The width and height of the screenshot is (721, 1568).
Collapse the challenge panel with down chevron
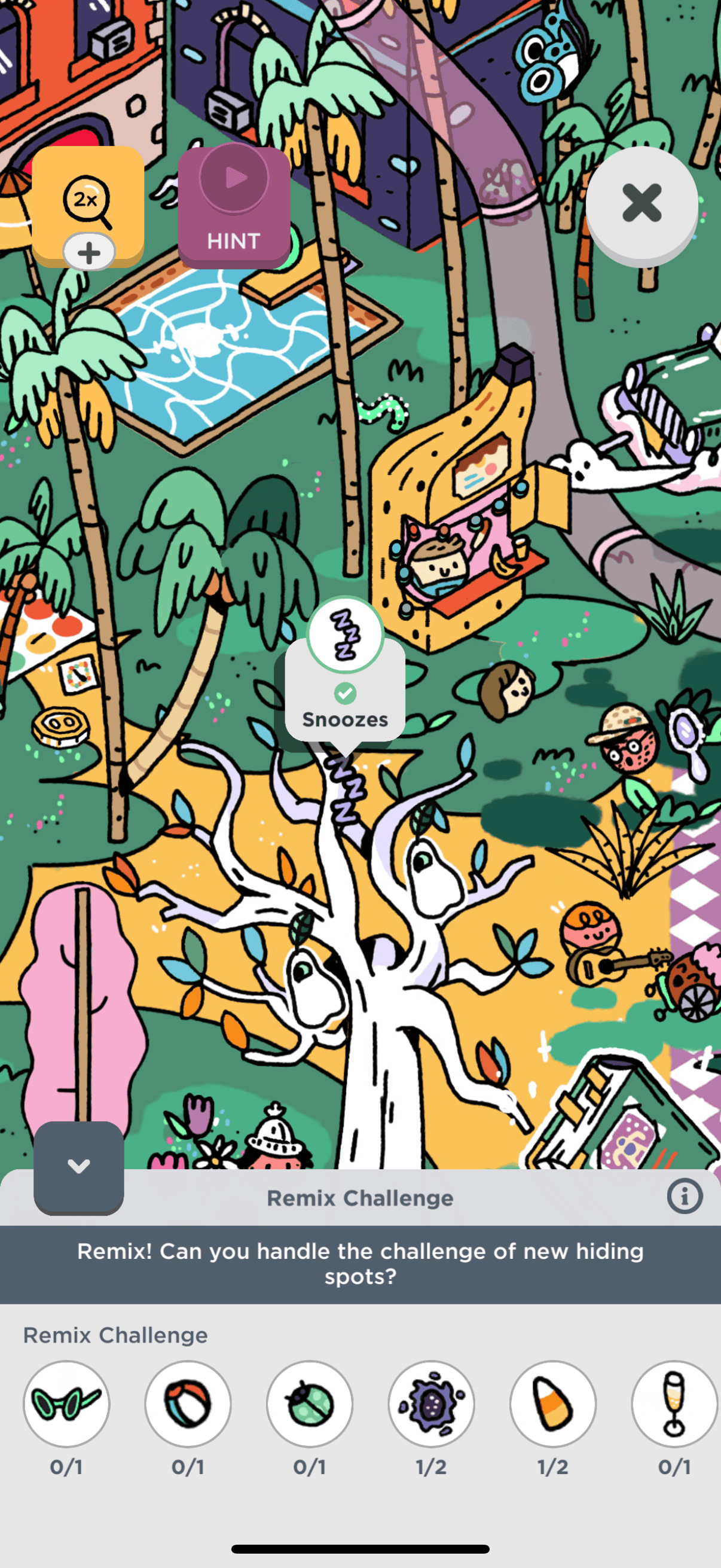(78, 1167)
